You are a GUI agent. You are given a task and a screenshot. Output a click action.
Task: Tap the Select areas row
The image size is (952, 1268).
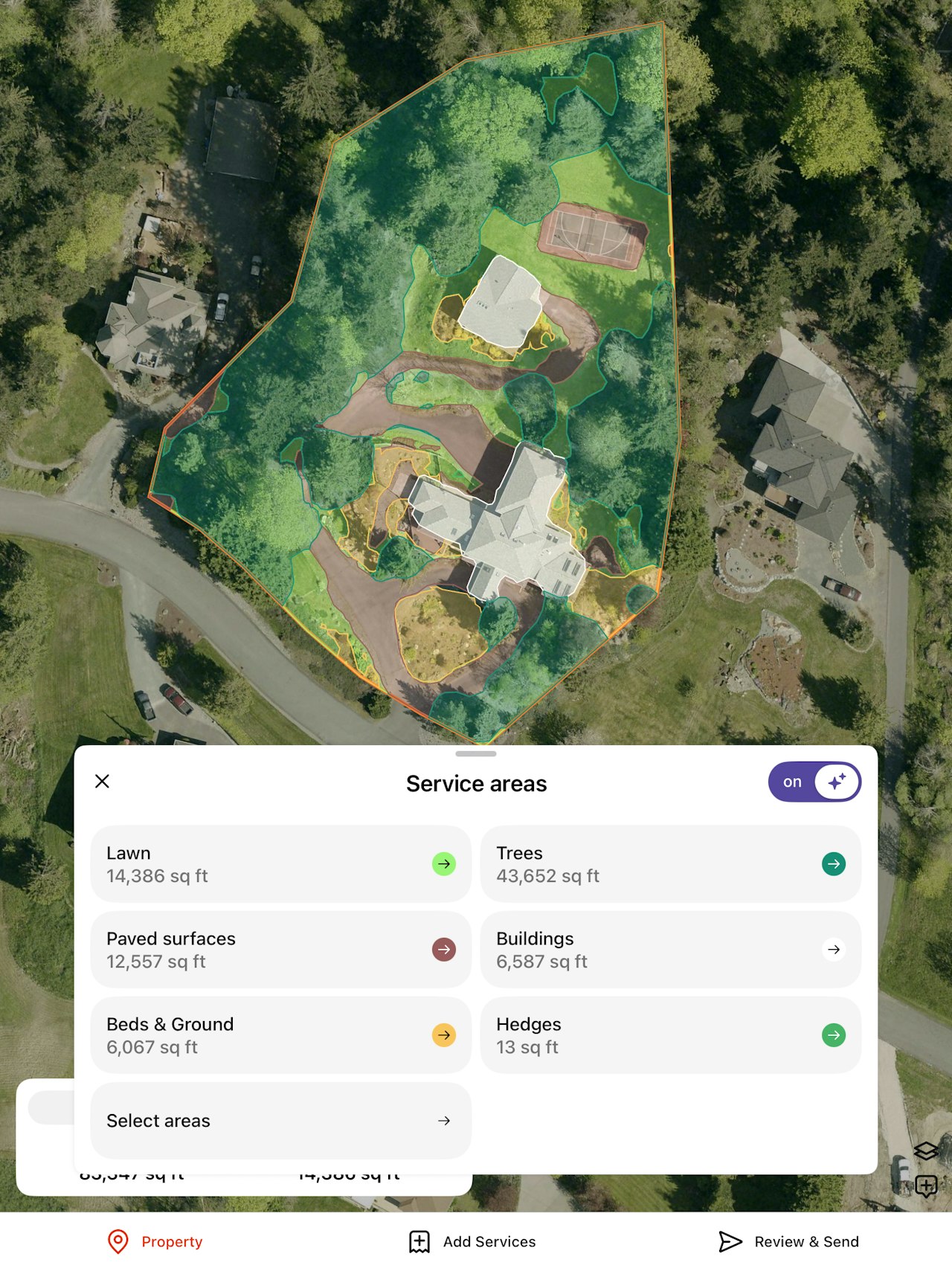click(280, 1120)
